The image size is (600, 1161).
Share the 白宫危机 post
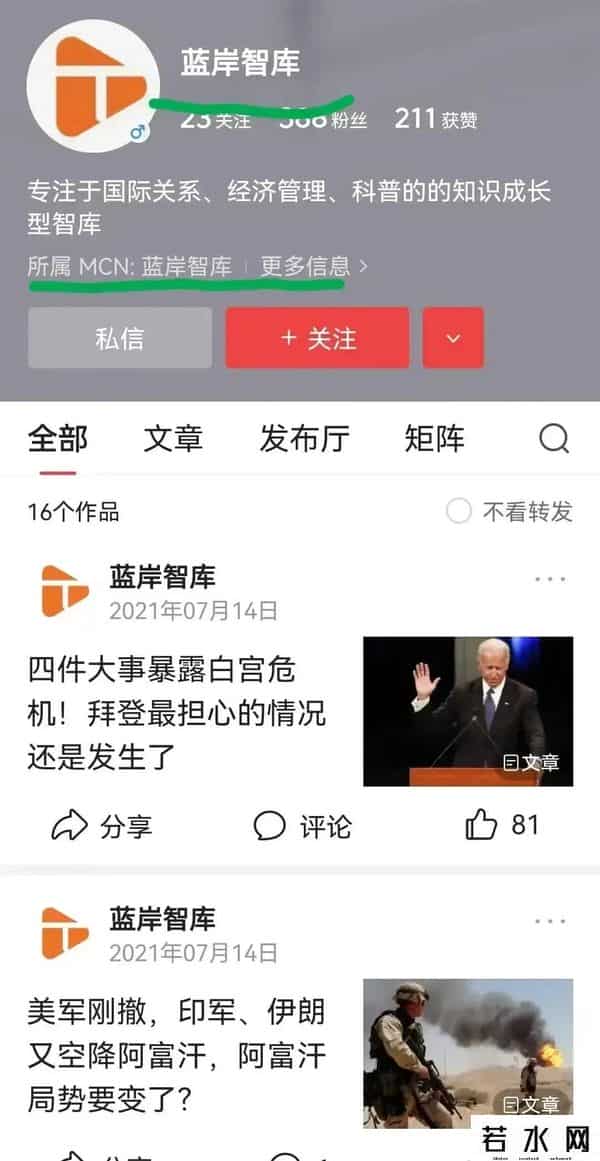pyautogui.click(x=101, y=826)
